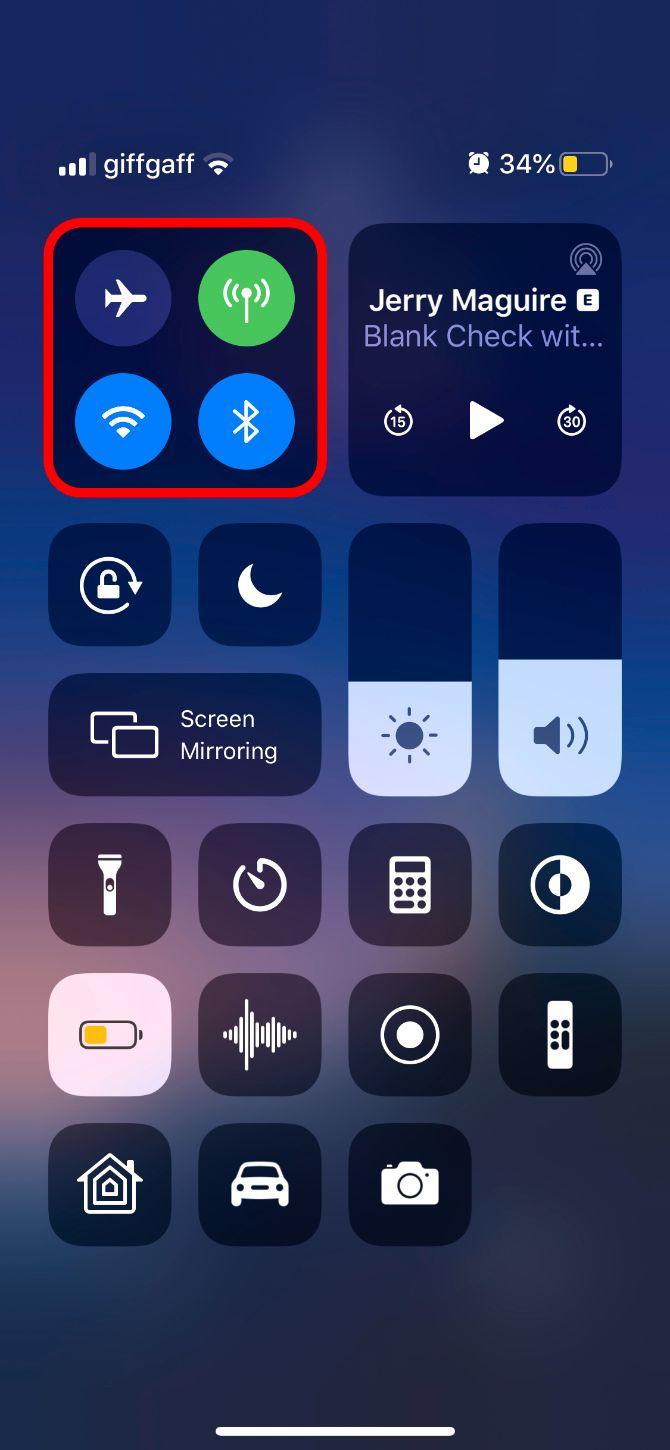Open the Timer shortcut
This screenshot has width=670, height=1450.
tap(260, 884)
